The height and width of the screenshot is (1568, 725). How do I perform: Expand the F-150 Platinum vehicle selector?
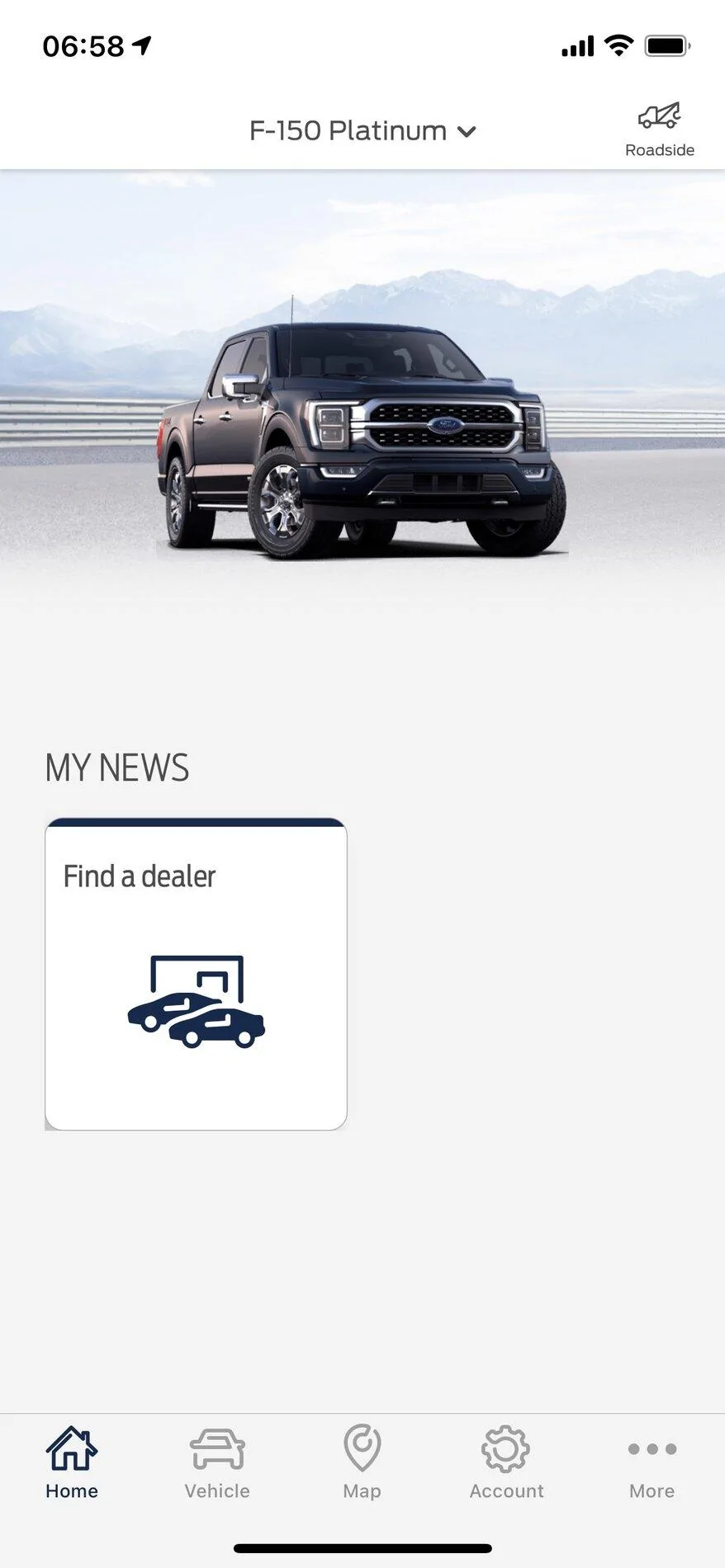click(362, 131)
